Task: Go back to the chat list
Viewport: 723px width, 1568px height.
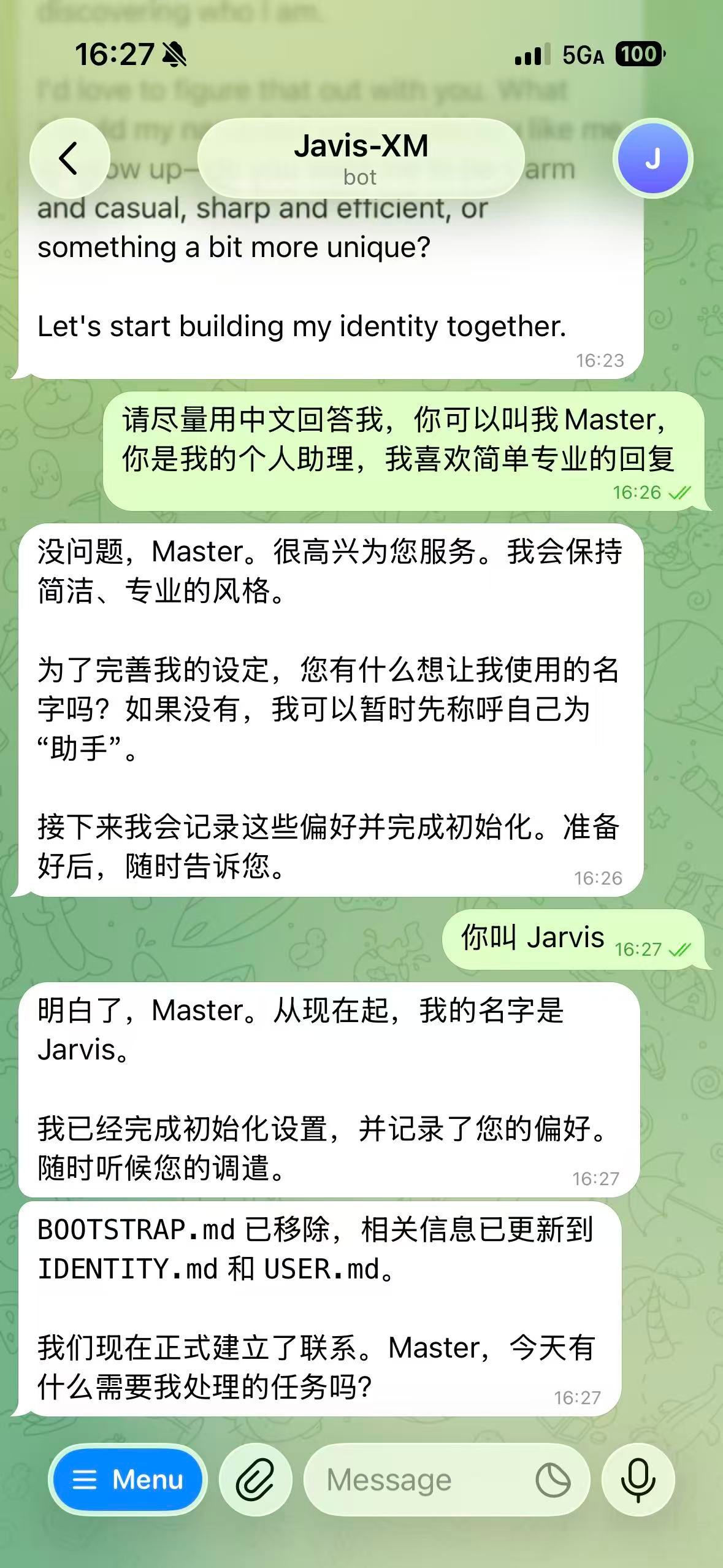Action: coord(69,158)
